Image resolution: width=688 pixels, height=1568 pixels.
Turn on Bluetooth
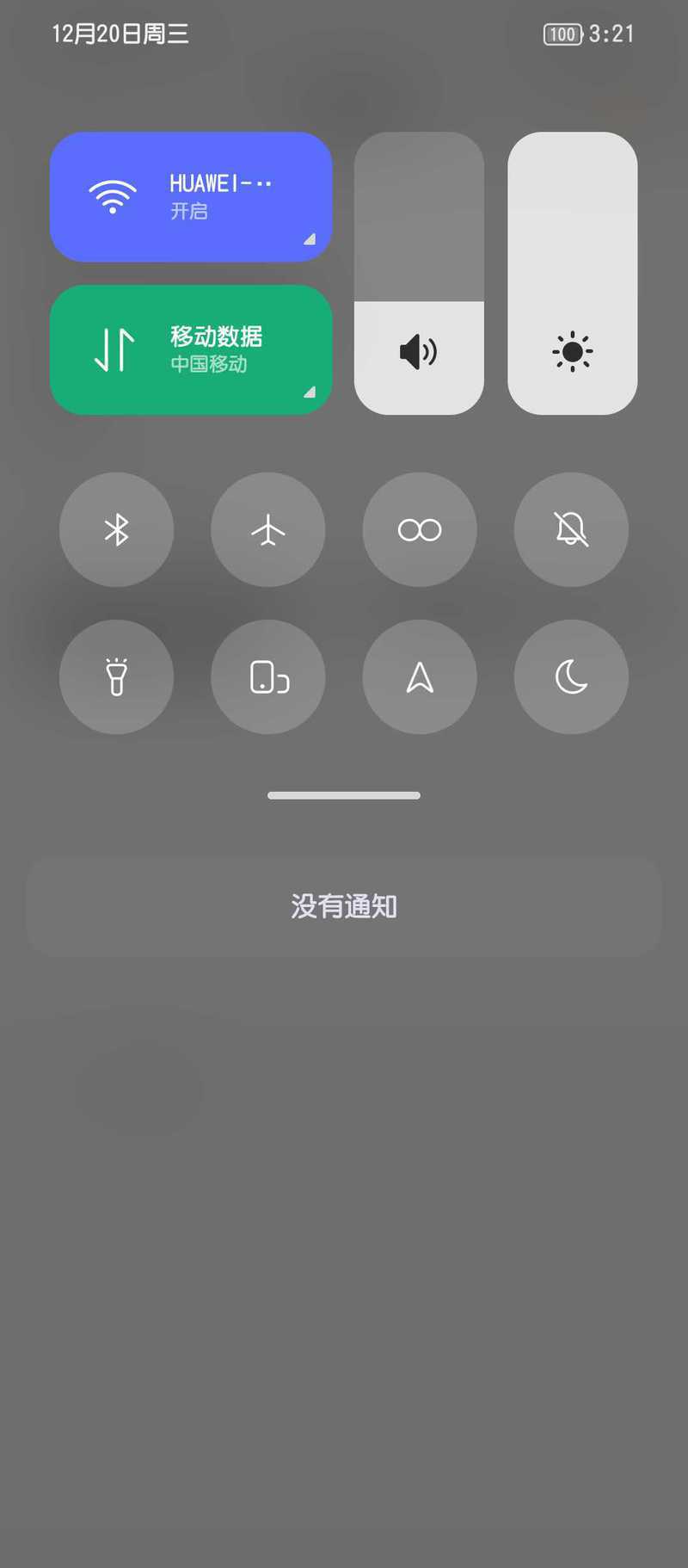coord(116,529)
